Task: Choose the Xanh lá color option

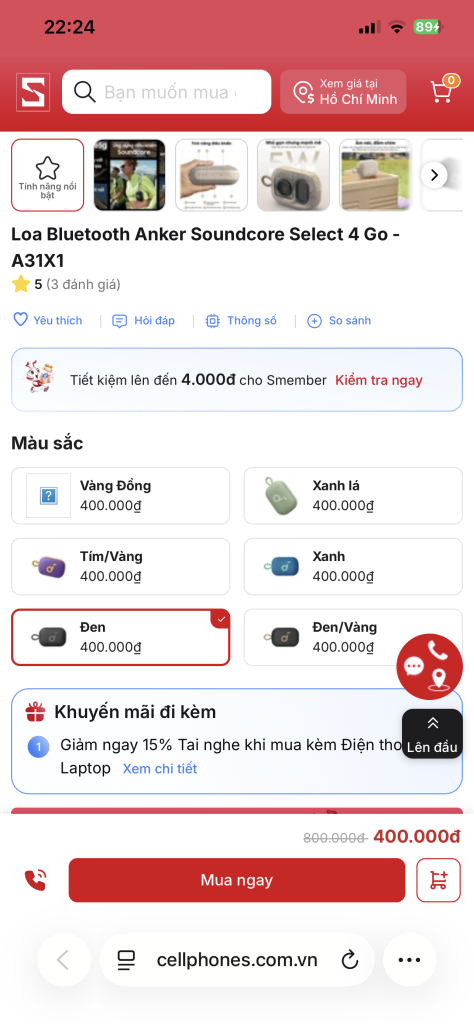Action: [353, 496]
